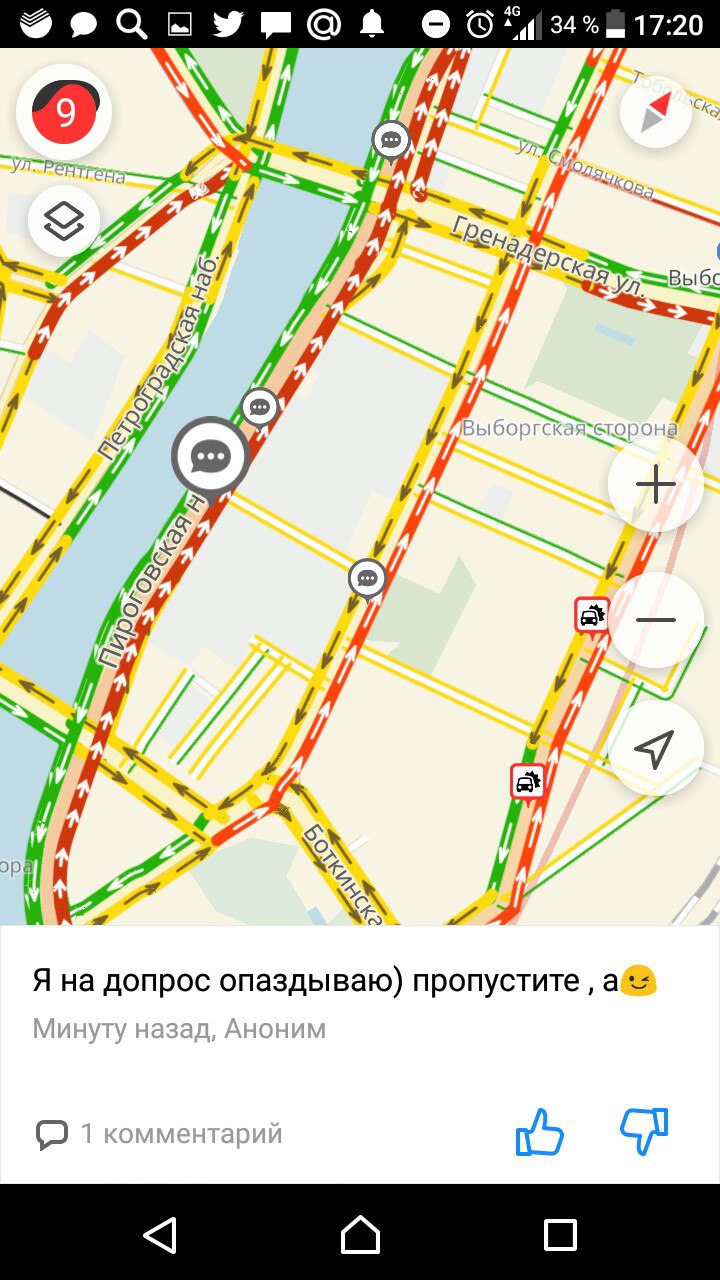Image resolution: width=720 pixels, height=1280 pixels.
Task: Like the driver's comment with thumbs up
Action: click(x=540, y=1133)
